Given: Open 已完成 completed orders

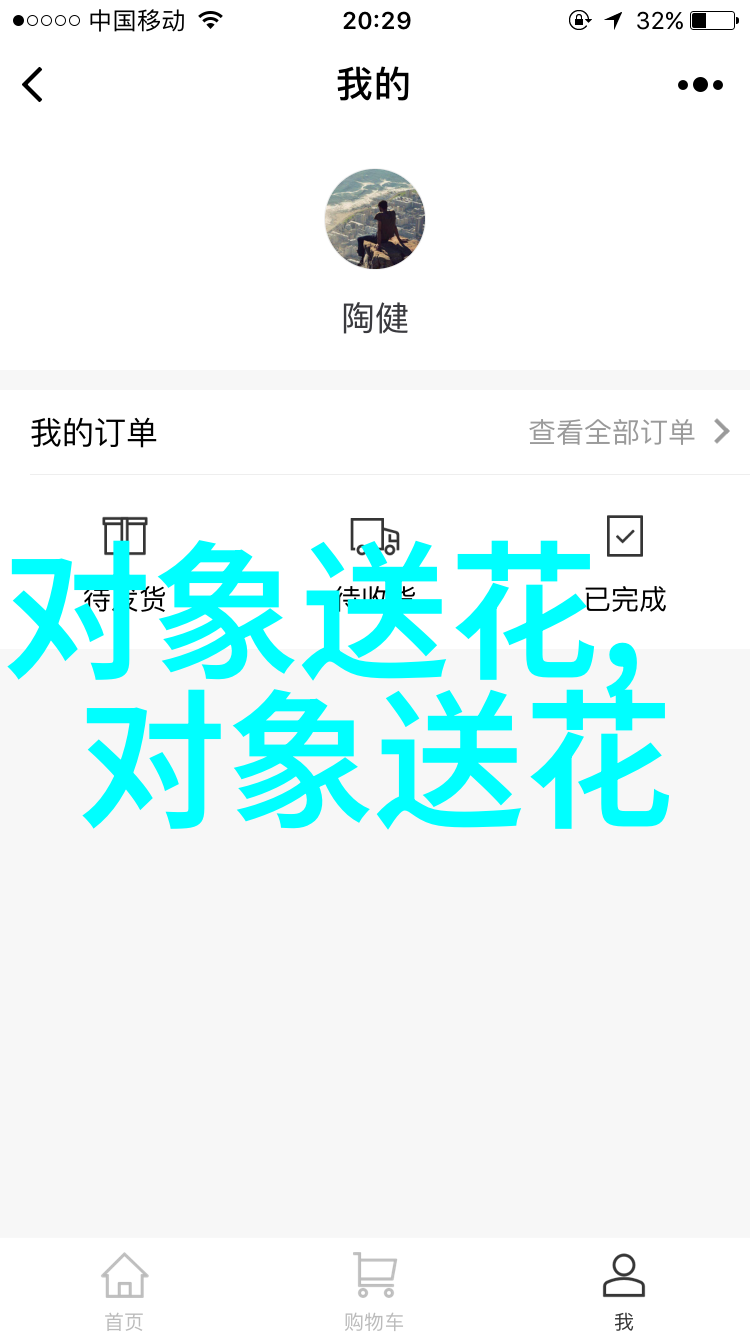Looking at the screenshot, I should pyautogui.click(x=625, y=560).
